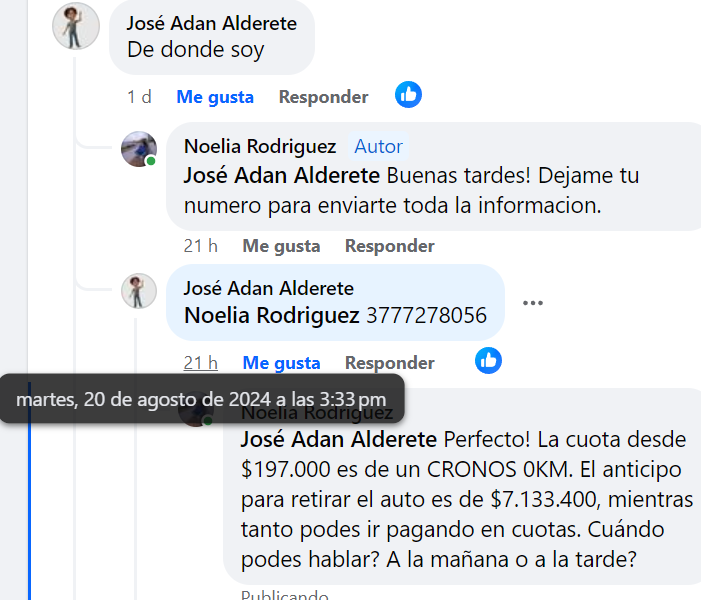Reply to Noelia's 'Buenas tardes' comment
The width and height of the screenshot is (701, 600).
pos(389,246)
